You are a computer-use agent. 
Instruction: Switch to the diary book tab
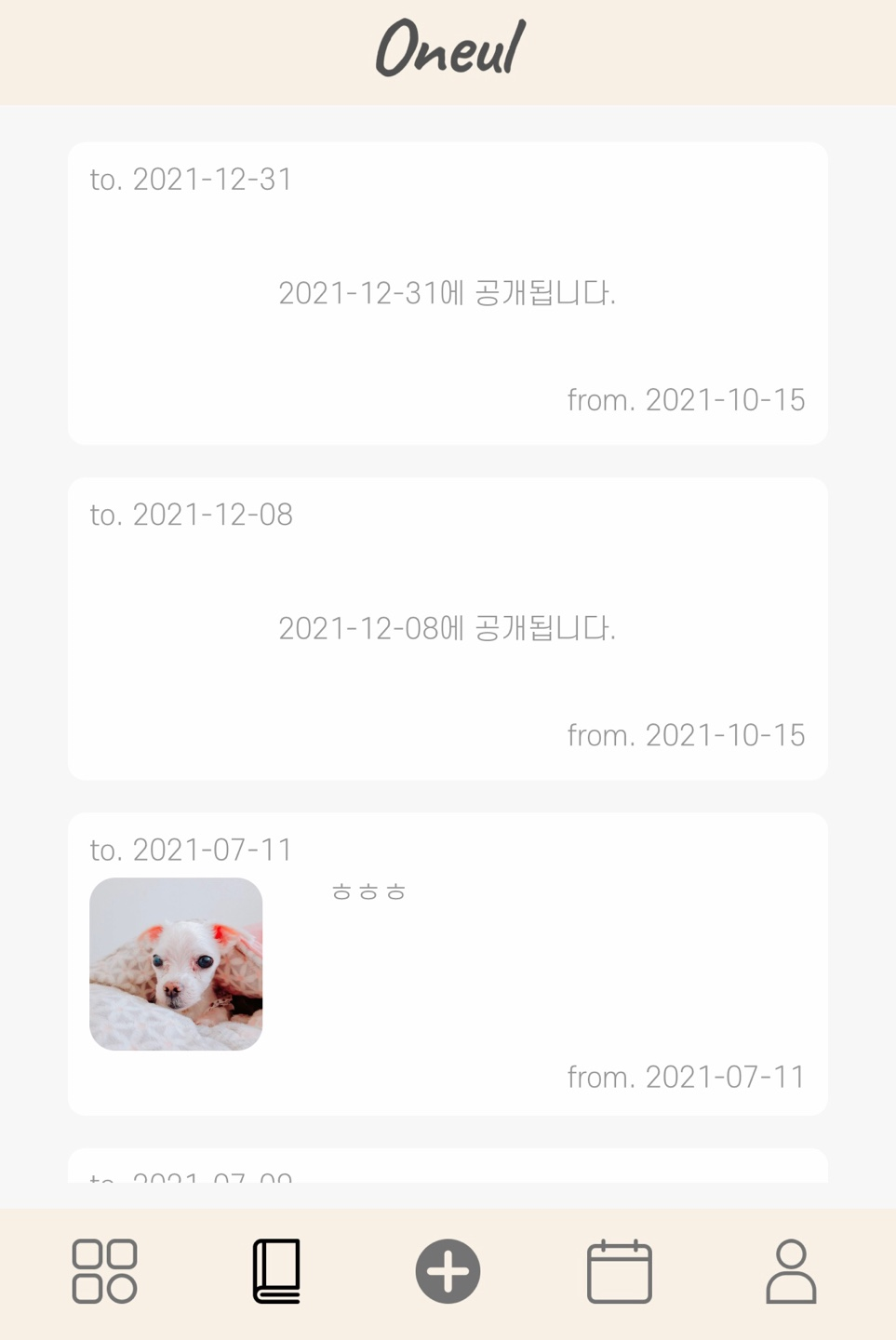coord(276,1271)
